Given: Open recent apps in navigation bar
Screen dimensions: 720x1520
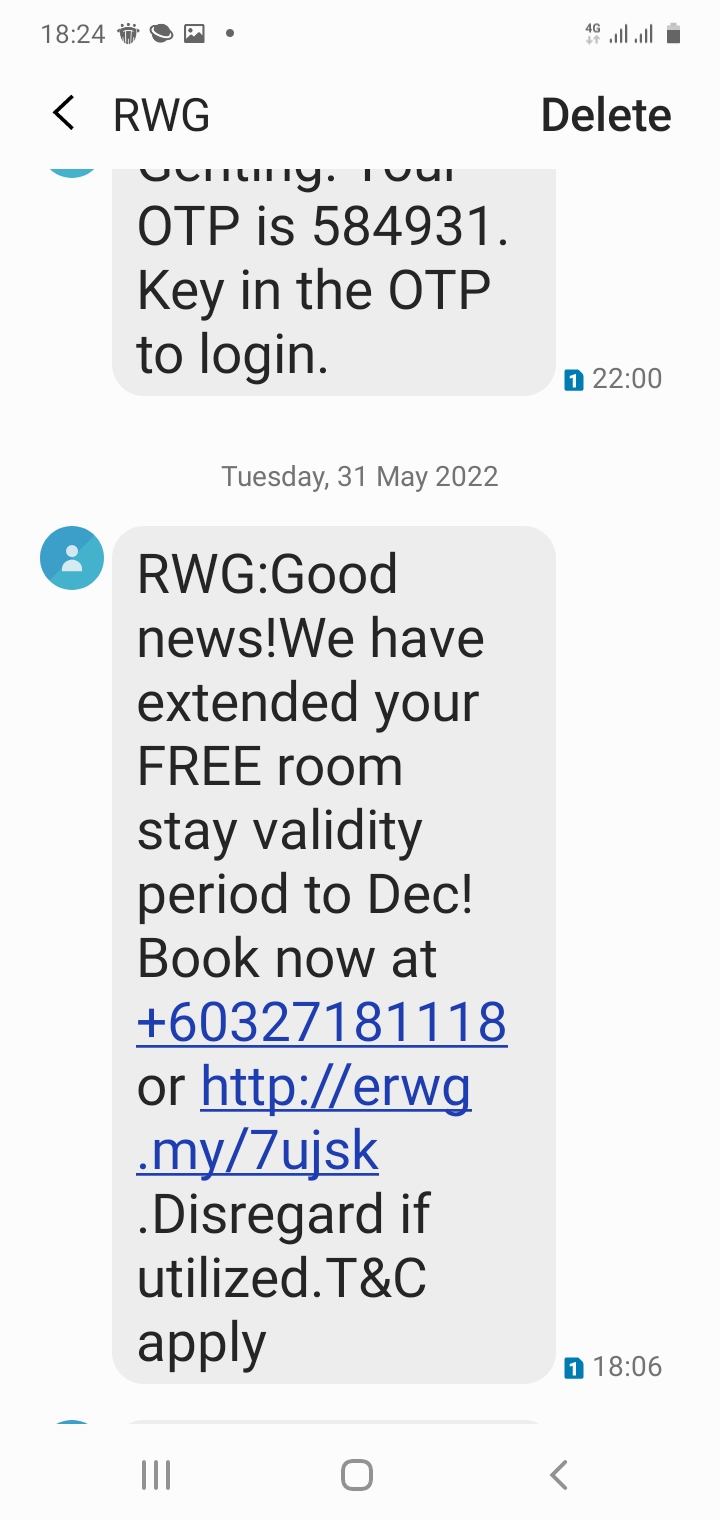Looking at the screenshot, I should click(156, 1474).
